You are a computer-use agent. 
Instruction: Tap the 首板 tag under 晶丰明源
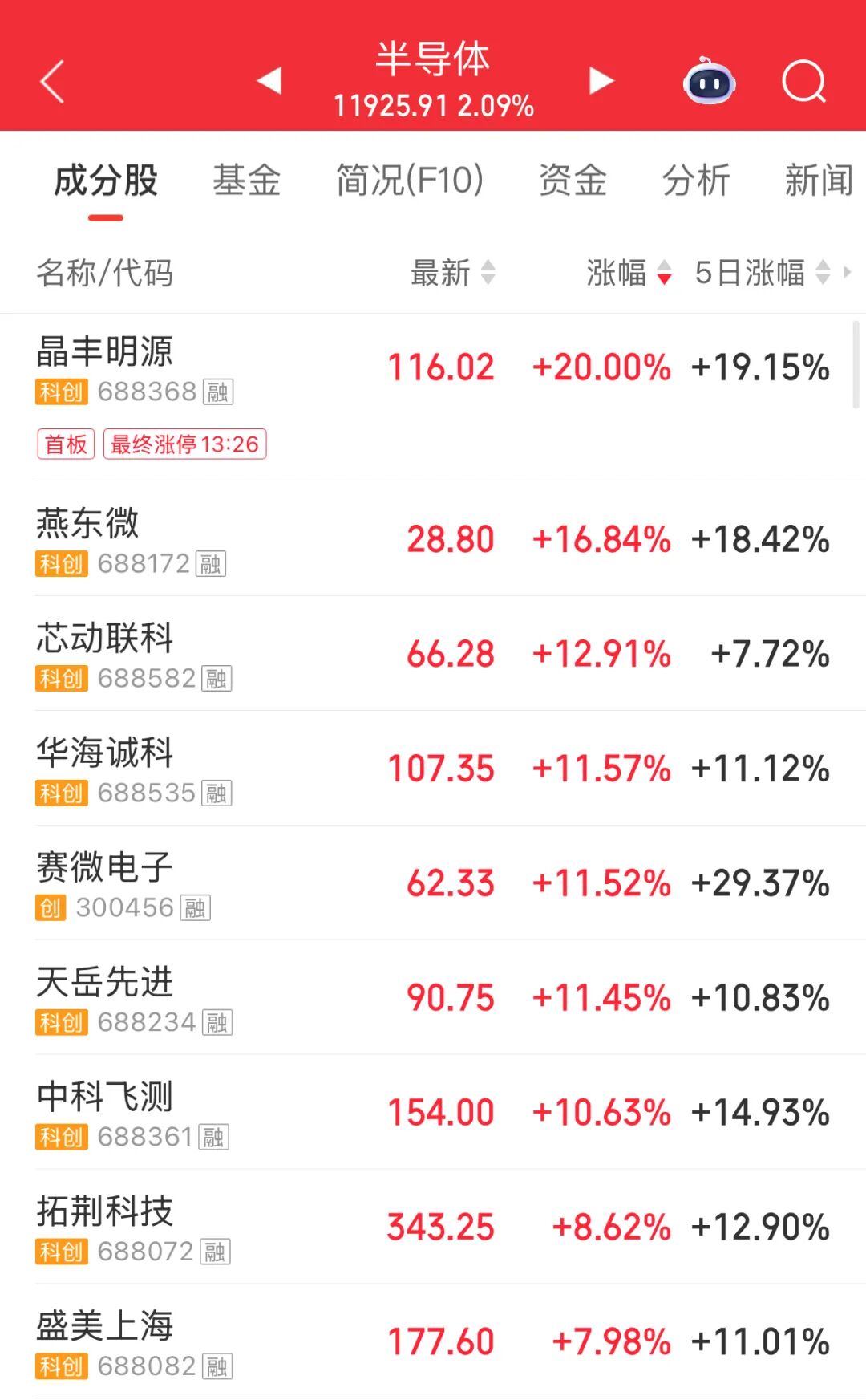[65, 444]
